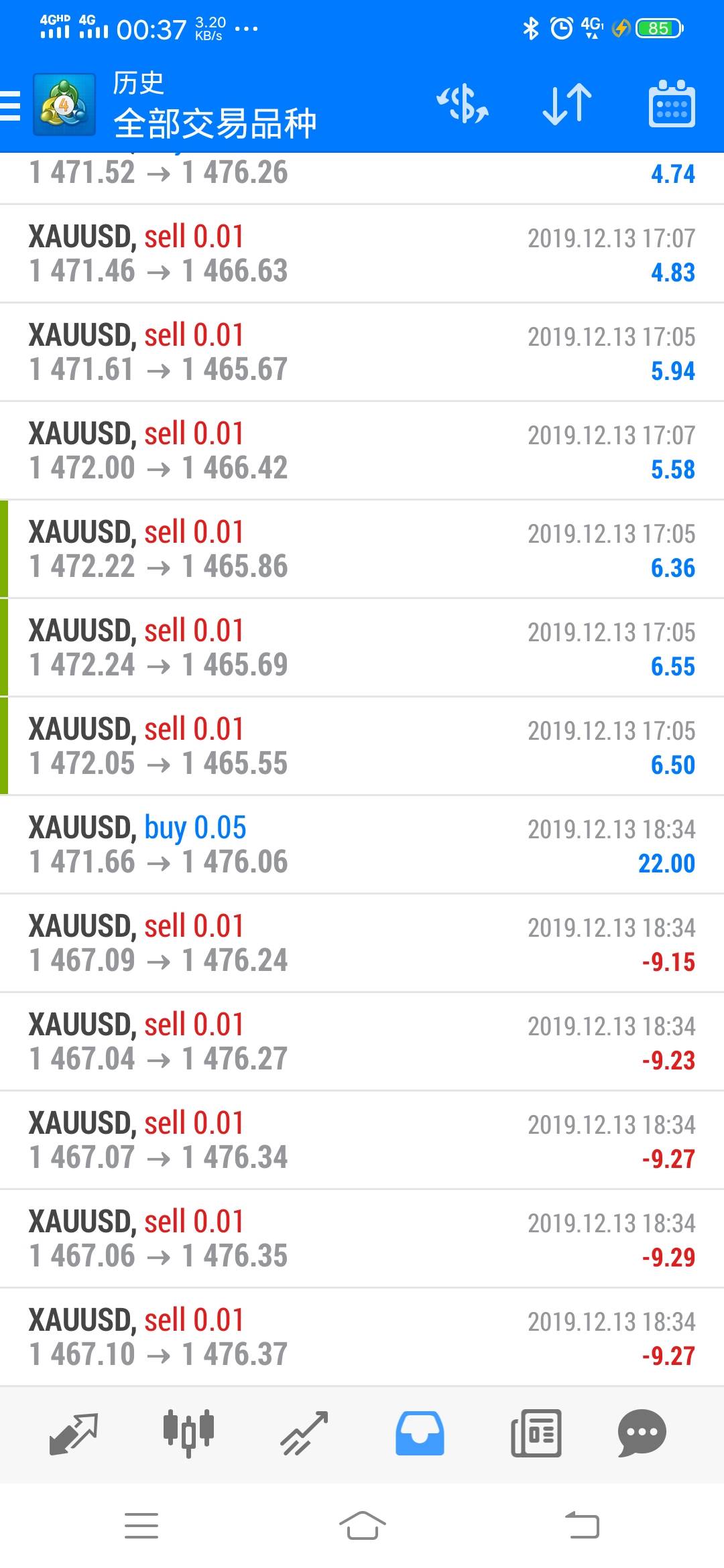Switch to the Quotes tab
The image size is (724, 1568).
point(74,1433)
